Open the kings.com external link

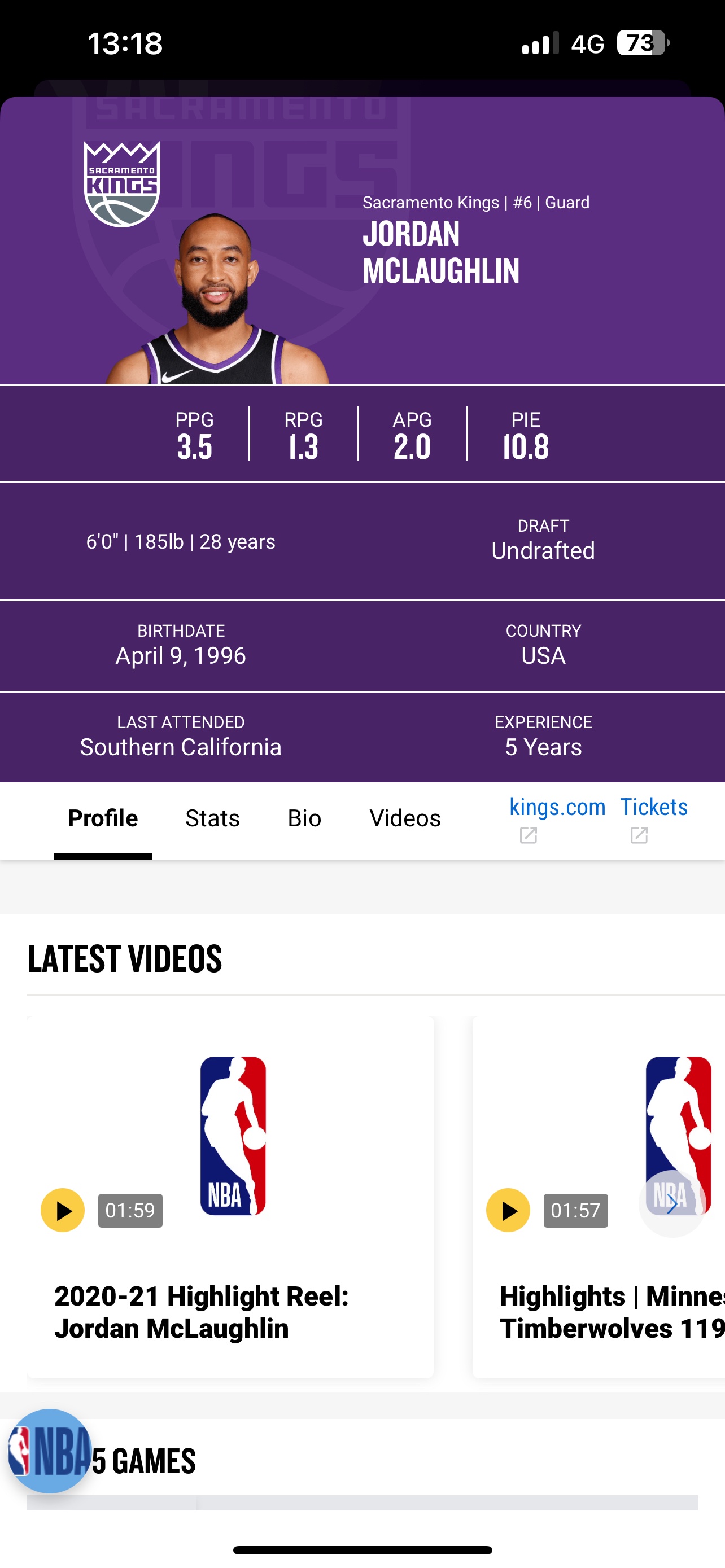557,818
